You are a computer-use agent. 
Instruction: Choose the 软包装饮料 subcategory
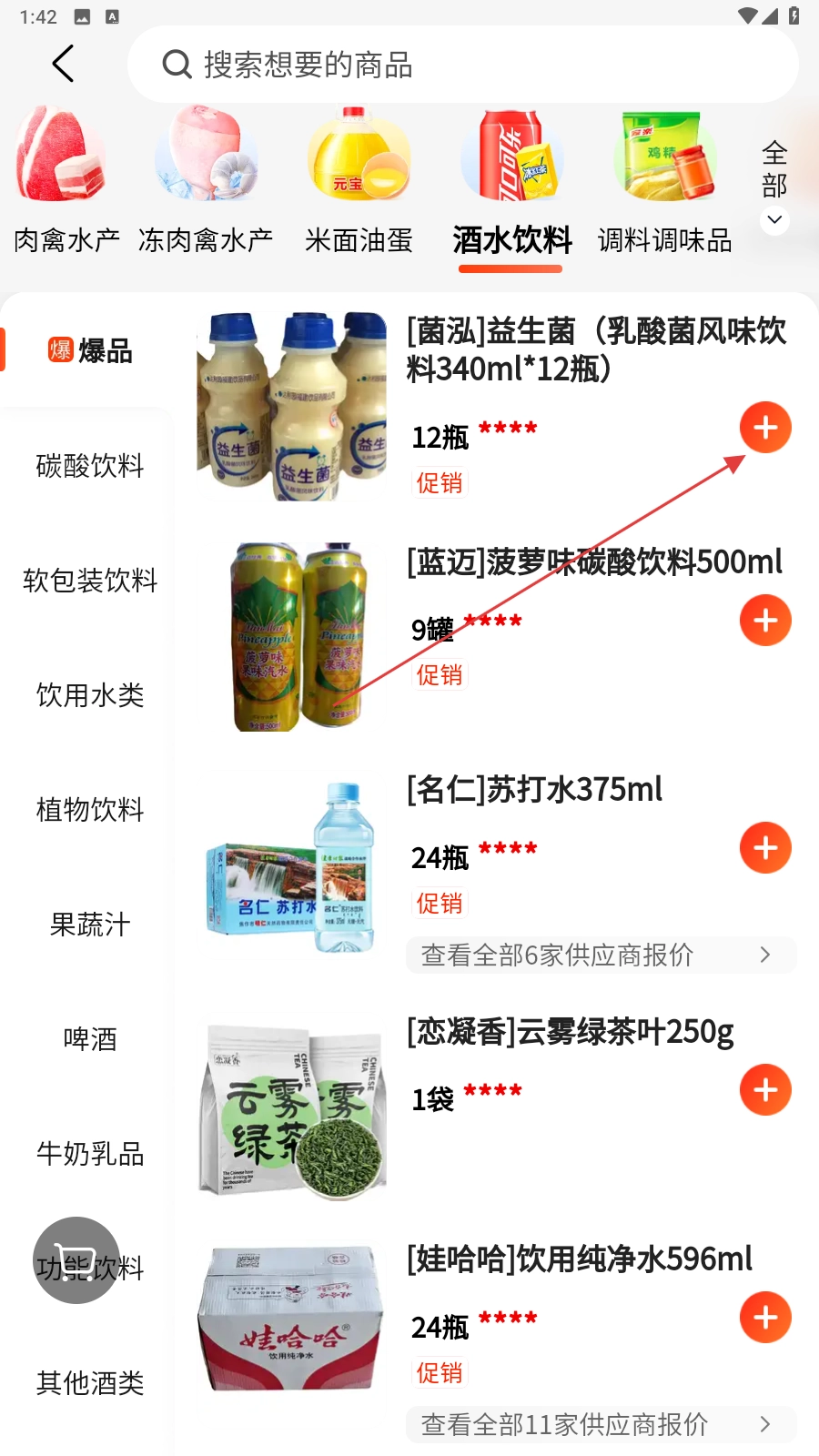(90, 581)
